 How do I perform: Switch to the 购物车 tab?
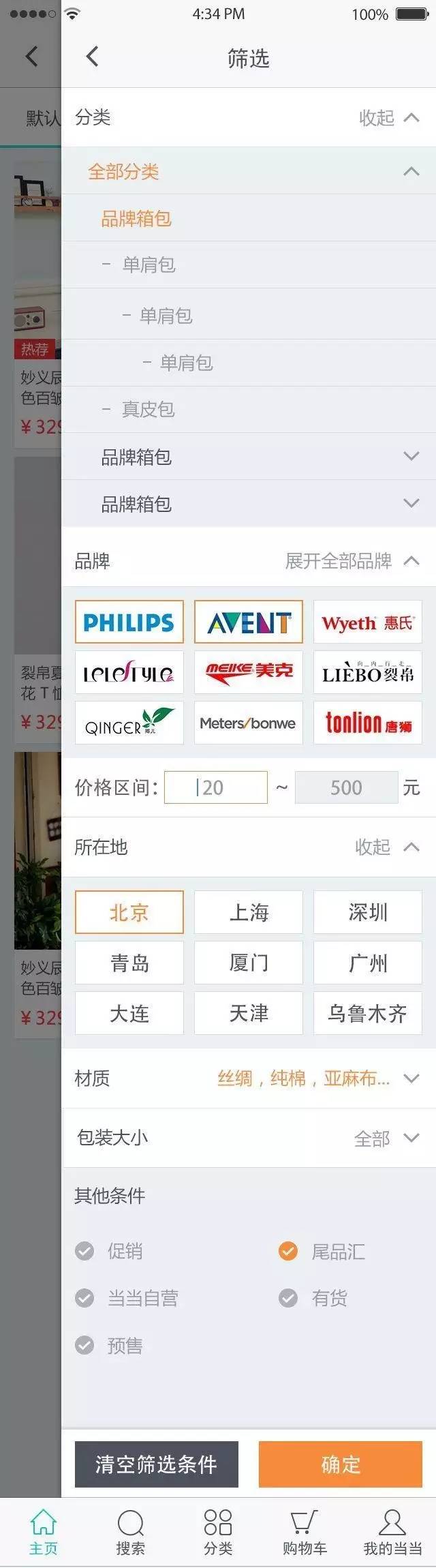coord(305,1531)
